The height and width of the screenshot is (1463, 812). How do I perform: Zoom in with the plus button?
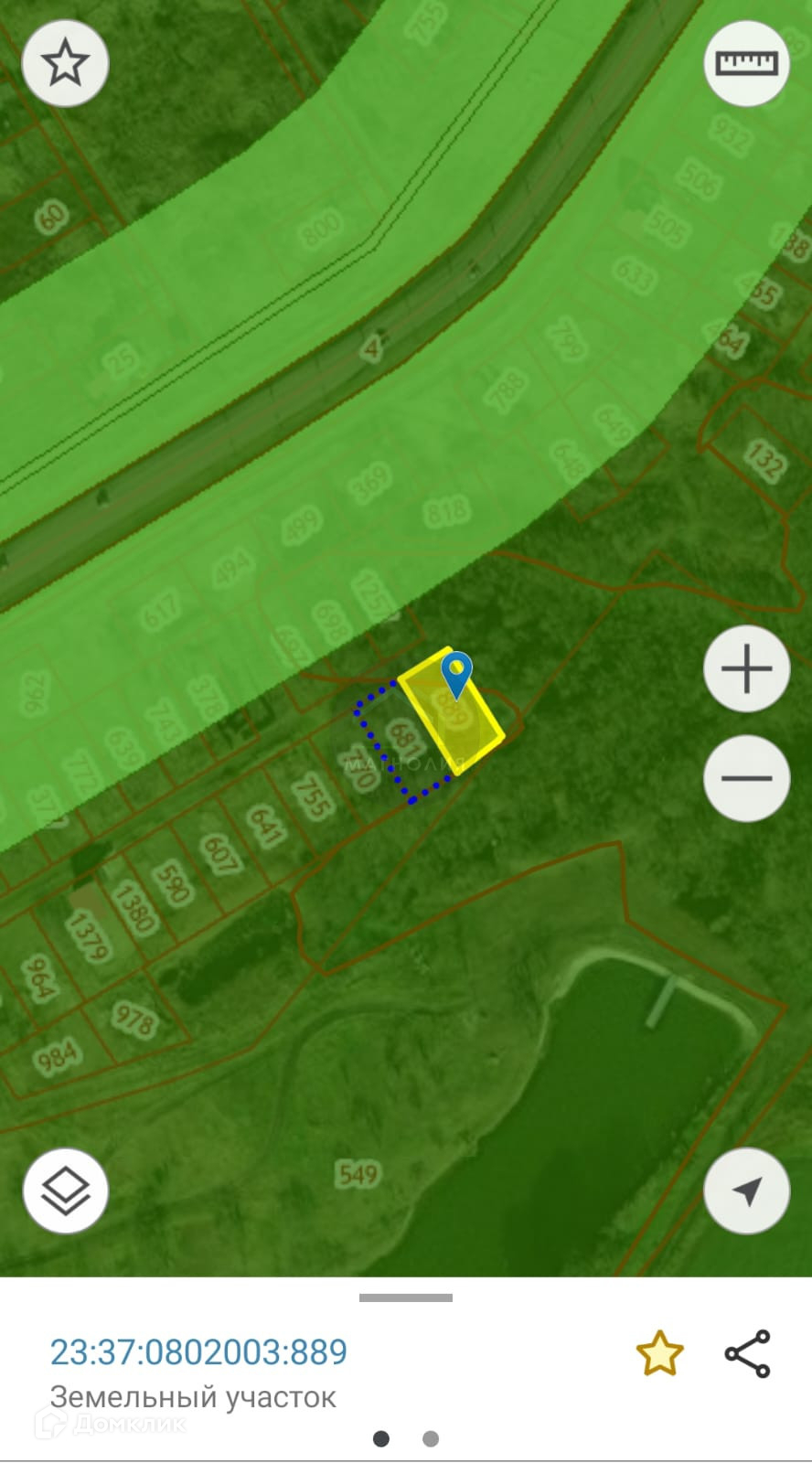[x=746, y=669]
